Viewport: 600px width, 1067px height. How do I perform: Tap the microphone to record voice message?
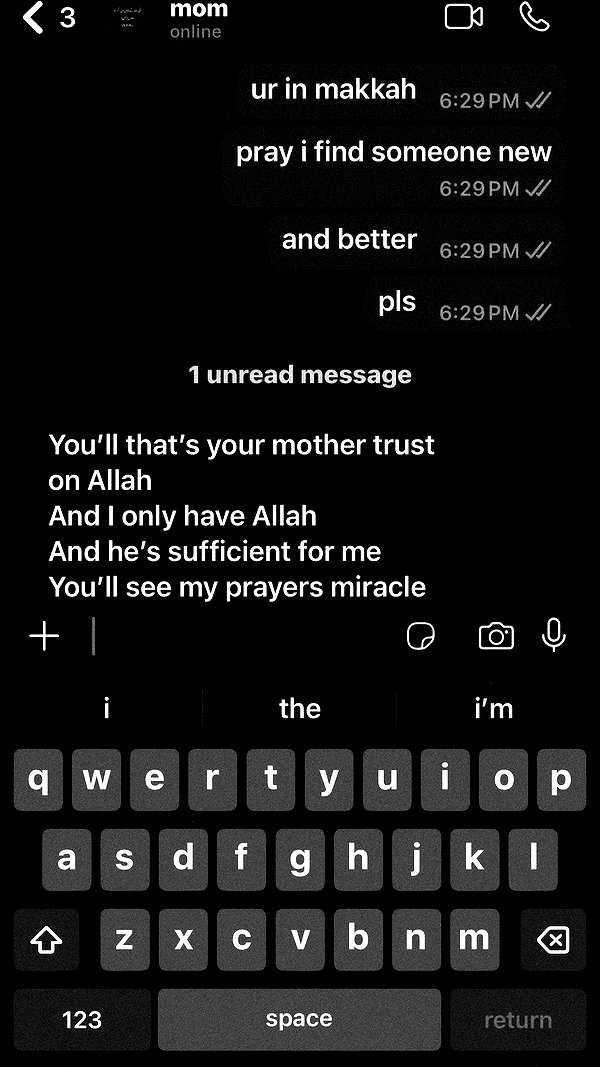554,635
